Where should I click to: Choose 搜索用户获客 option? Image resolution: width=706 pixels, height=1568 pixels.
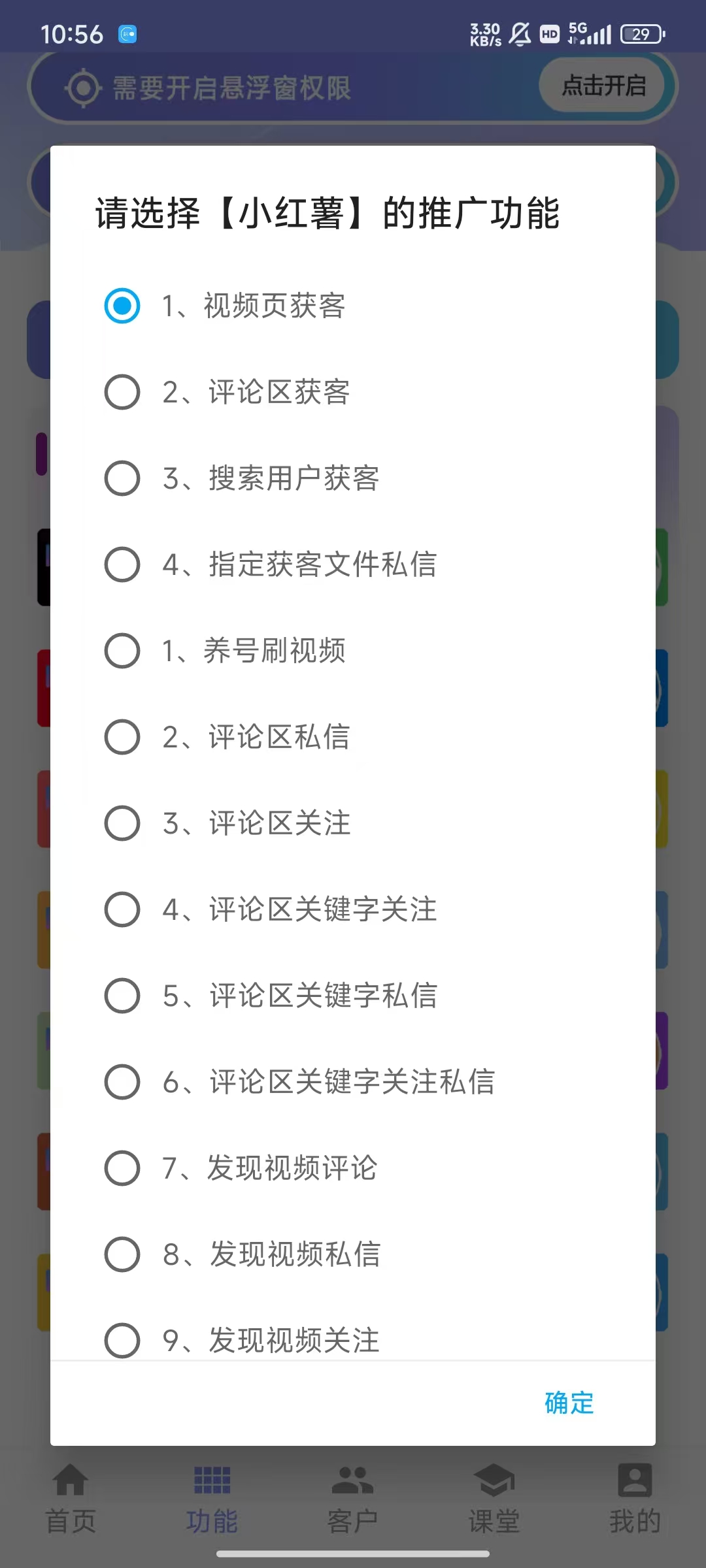[122, 478]
